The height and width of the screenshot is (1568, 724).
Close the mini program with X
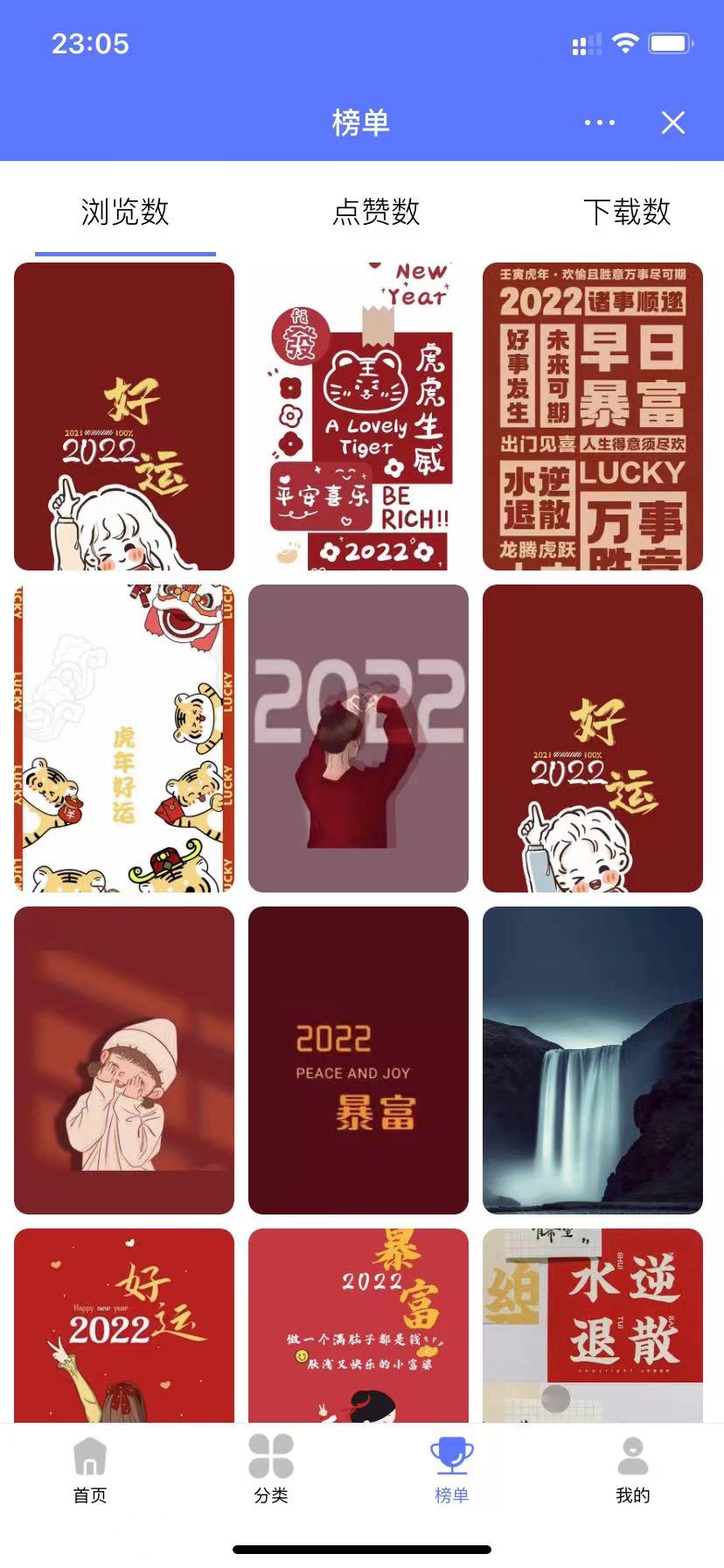click(x=673, y=122)
